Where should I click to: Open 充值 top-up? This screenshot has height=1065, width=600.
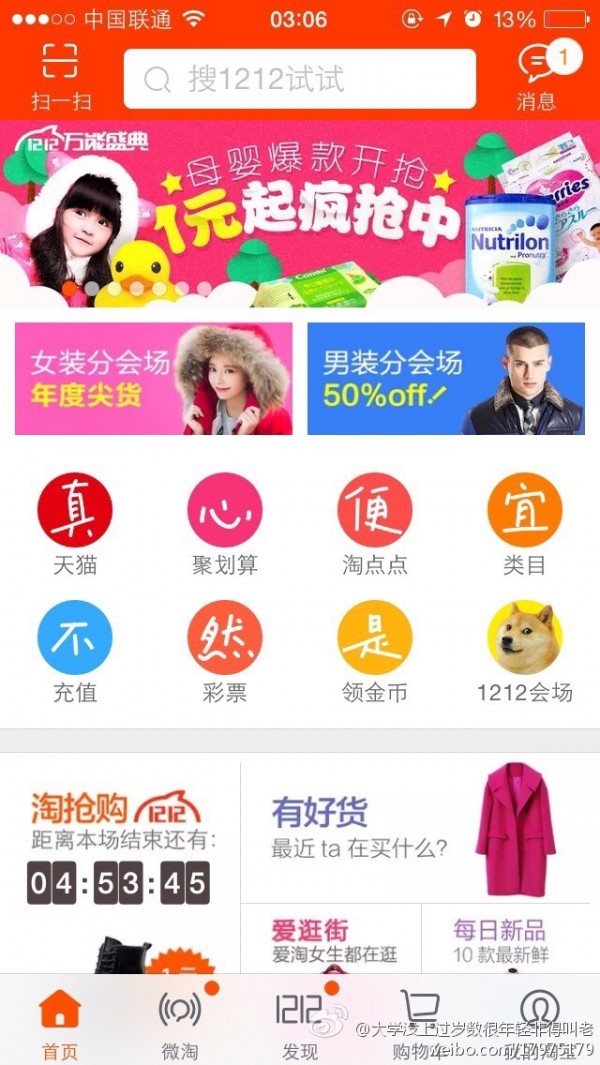coord(75,650)
